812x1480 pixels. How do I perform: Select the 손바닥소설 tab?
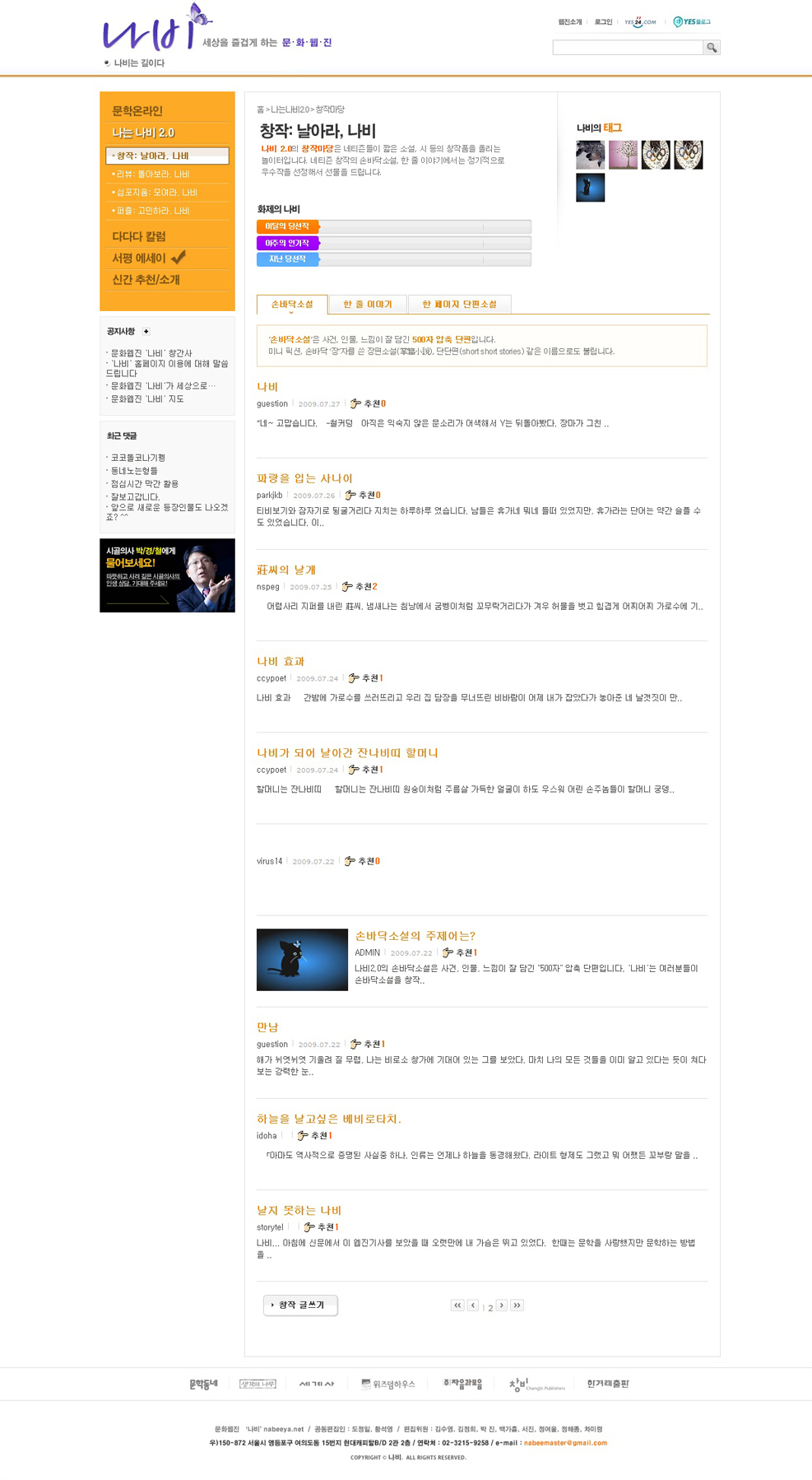click(292, 305)
